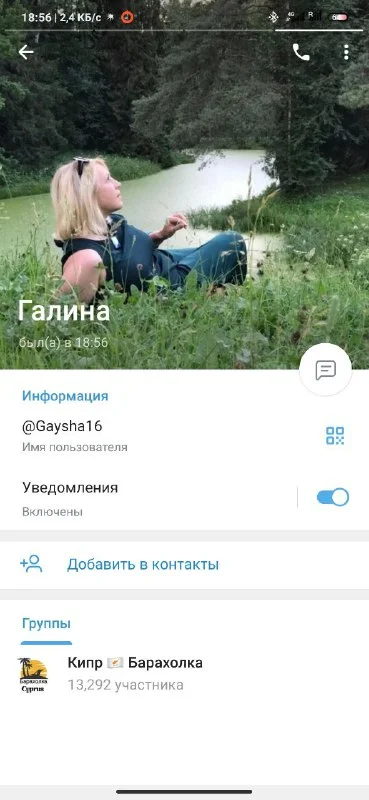Image resolution: width=369 pixels, height=800 pixels.
Task: Open a message chat with Галина
Action: click(x=325, y=370)
